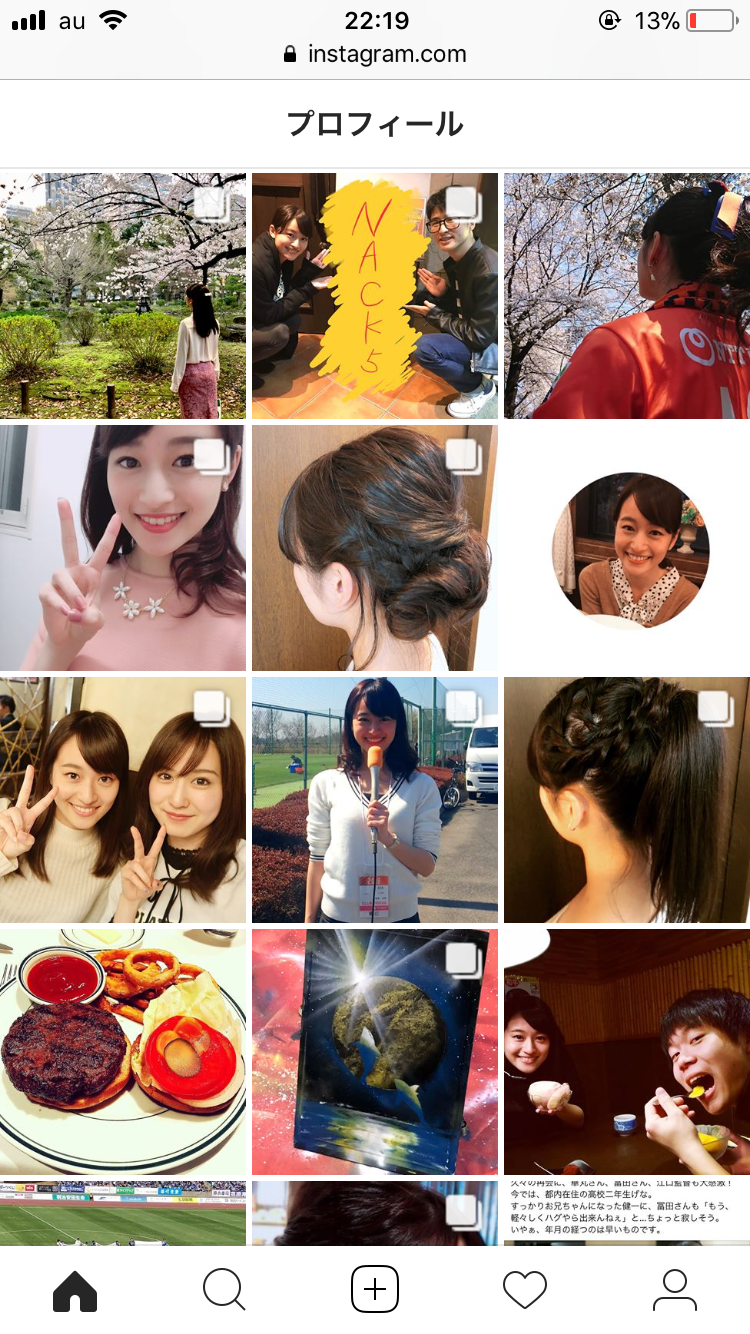Tap the instagram.com address bar
The height and width of the screenshot is (1334, 750).
375,54
